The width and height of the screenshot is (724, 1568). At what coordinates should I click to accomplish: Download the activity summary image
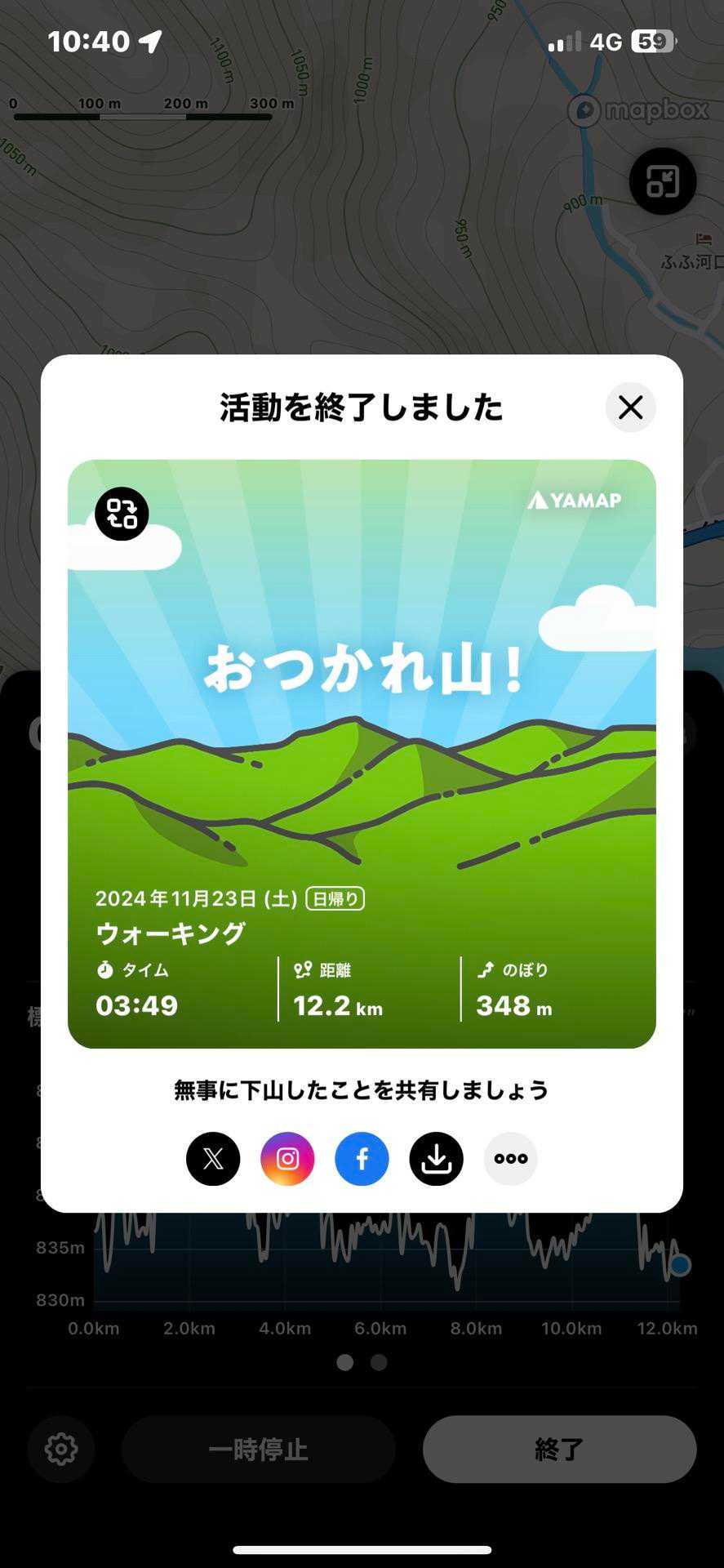(x=436, y=1158)
